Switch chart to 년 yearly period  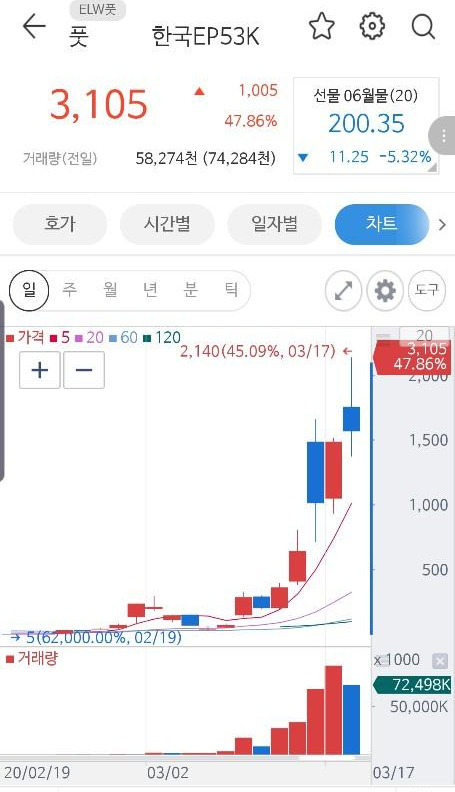pyautogui.click(x=150, y=290)
